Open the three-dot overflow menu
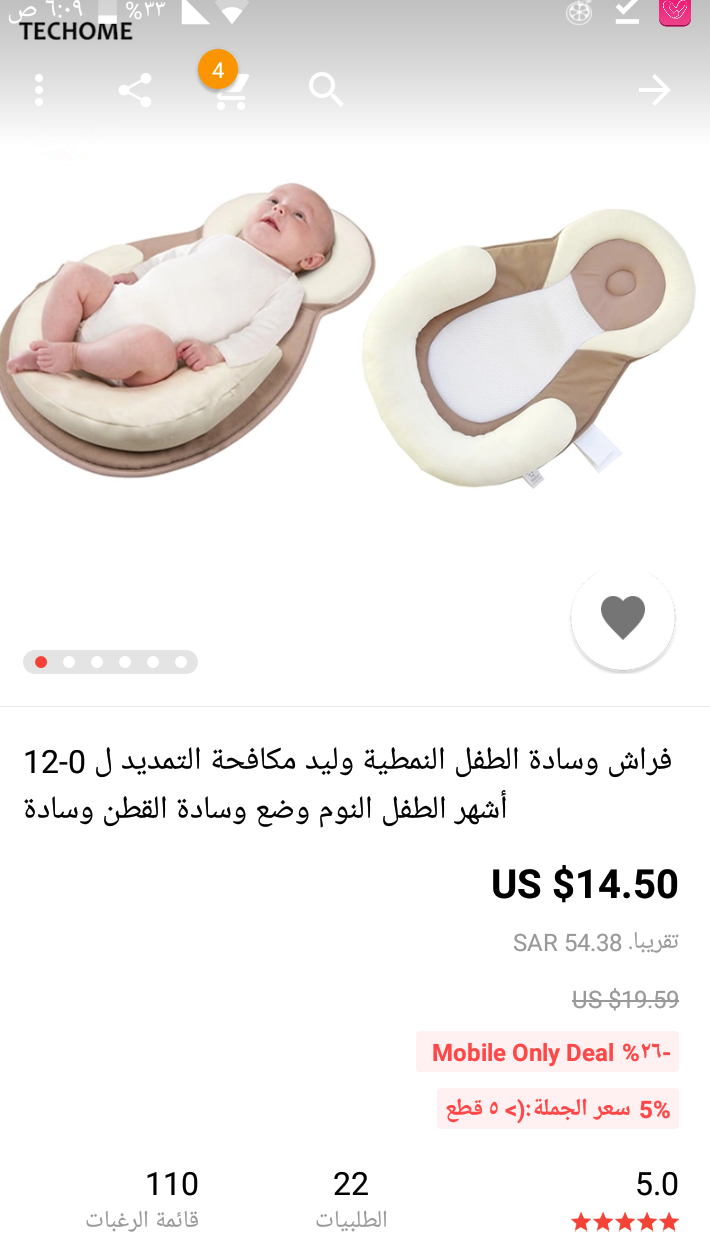This screenshot has height=1252, width=710. pos(39,91)
